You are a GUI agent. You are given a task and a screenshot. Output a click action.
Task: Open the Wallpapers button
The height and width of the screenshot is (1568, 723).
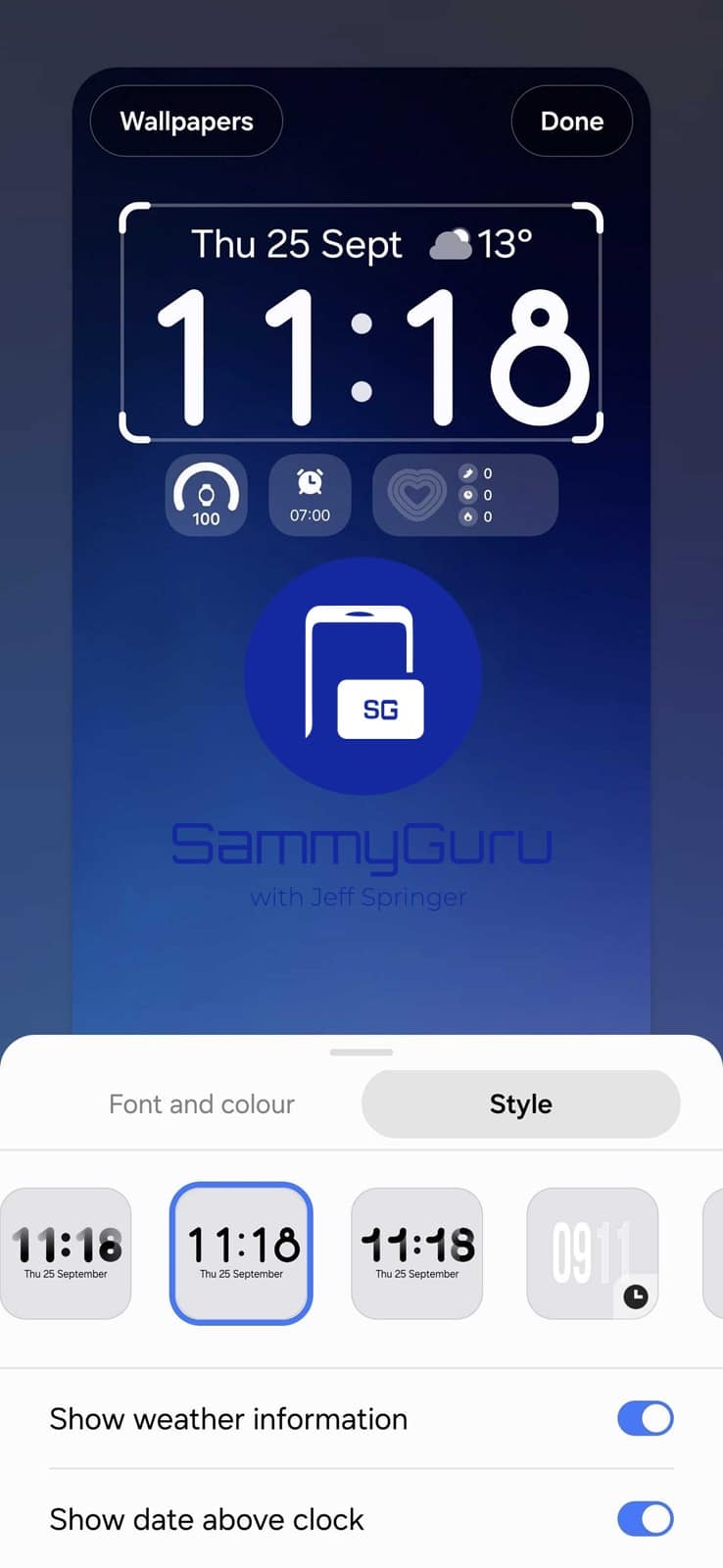(x=186, y=122)
